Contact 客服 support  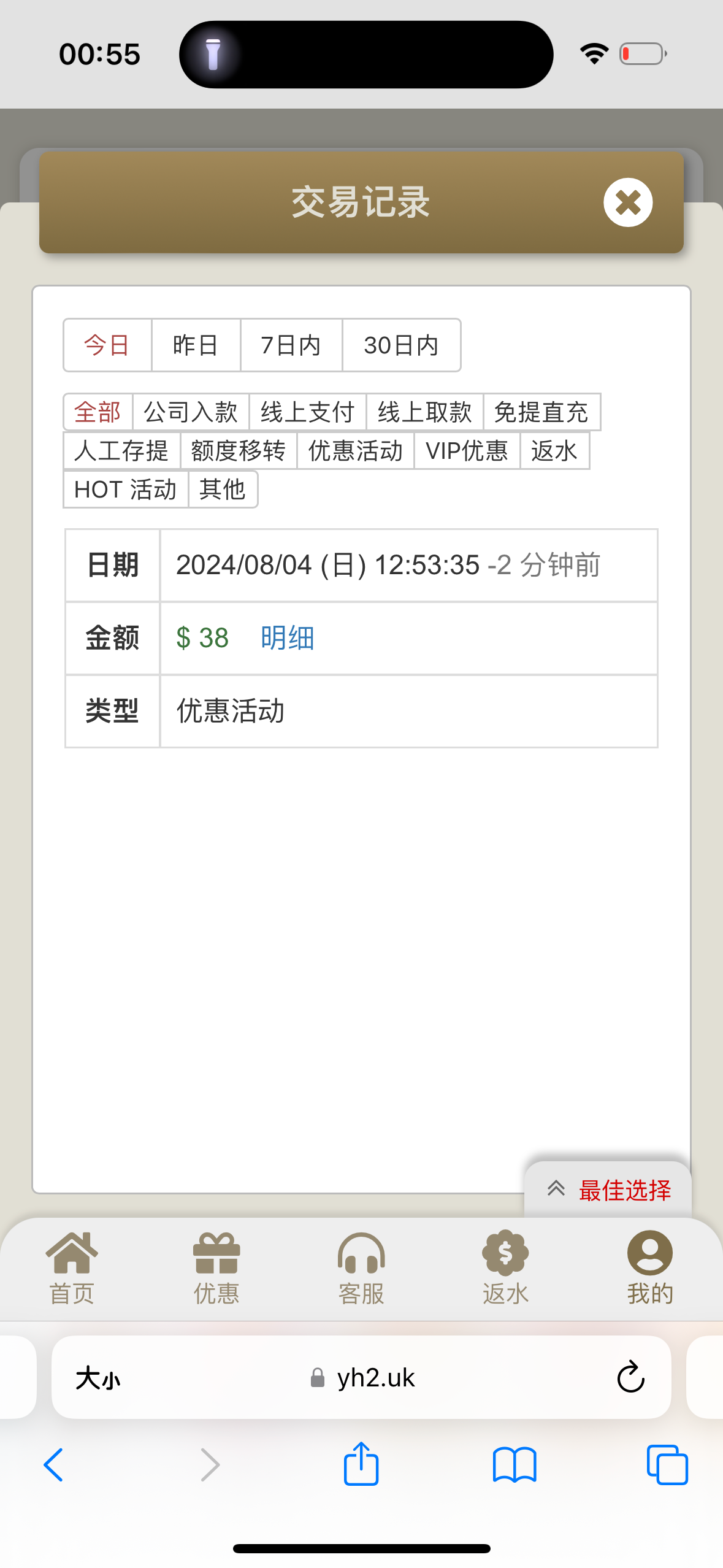tap(361, 1267)
